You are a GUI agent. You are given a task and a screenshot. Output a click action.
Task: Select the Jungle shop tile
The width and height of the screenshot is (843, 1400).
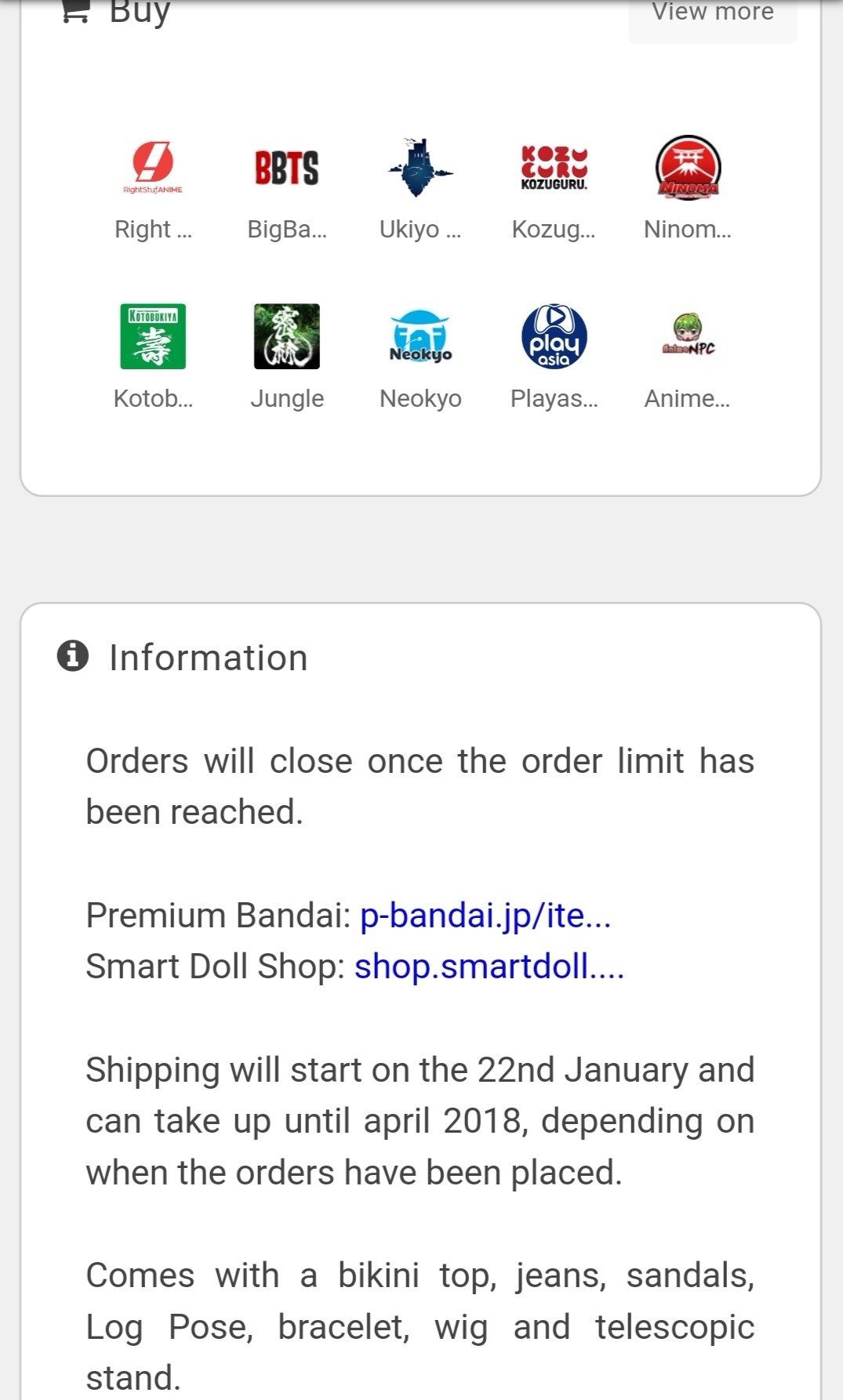tap(287, 358)
